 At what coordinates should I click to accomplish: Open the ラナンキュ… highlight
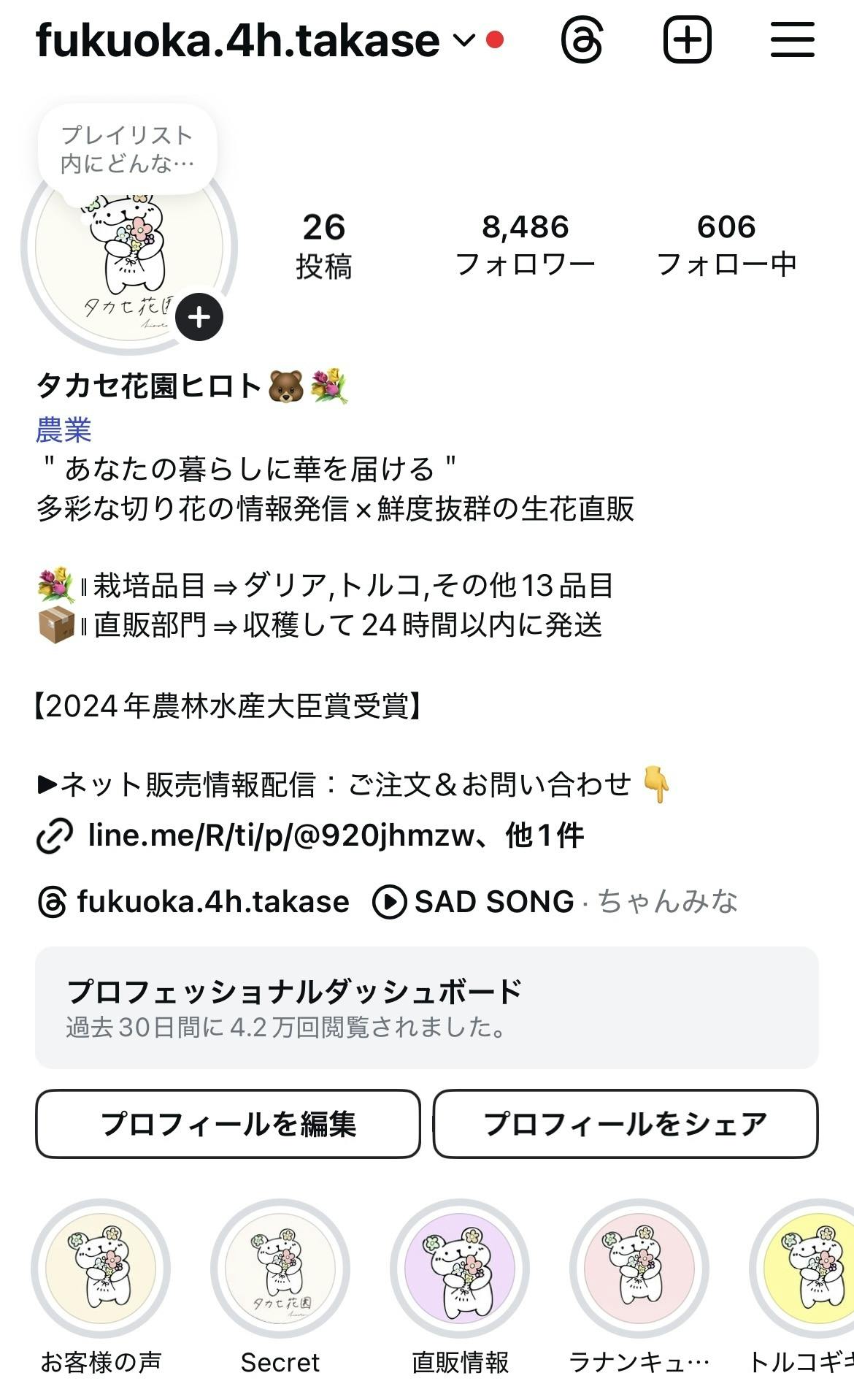coord(639,1269)
